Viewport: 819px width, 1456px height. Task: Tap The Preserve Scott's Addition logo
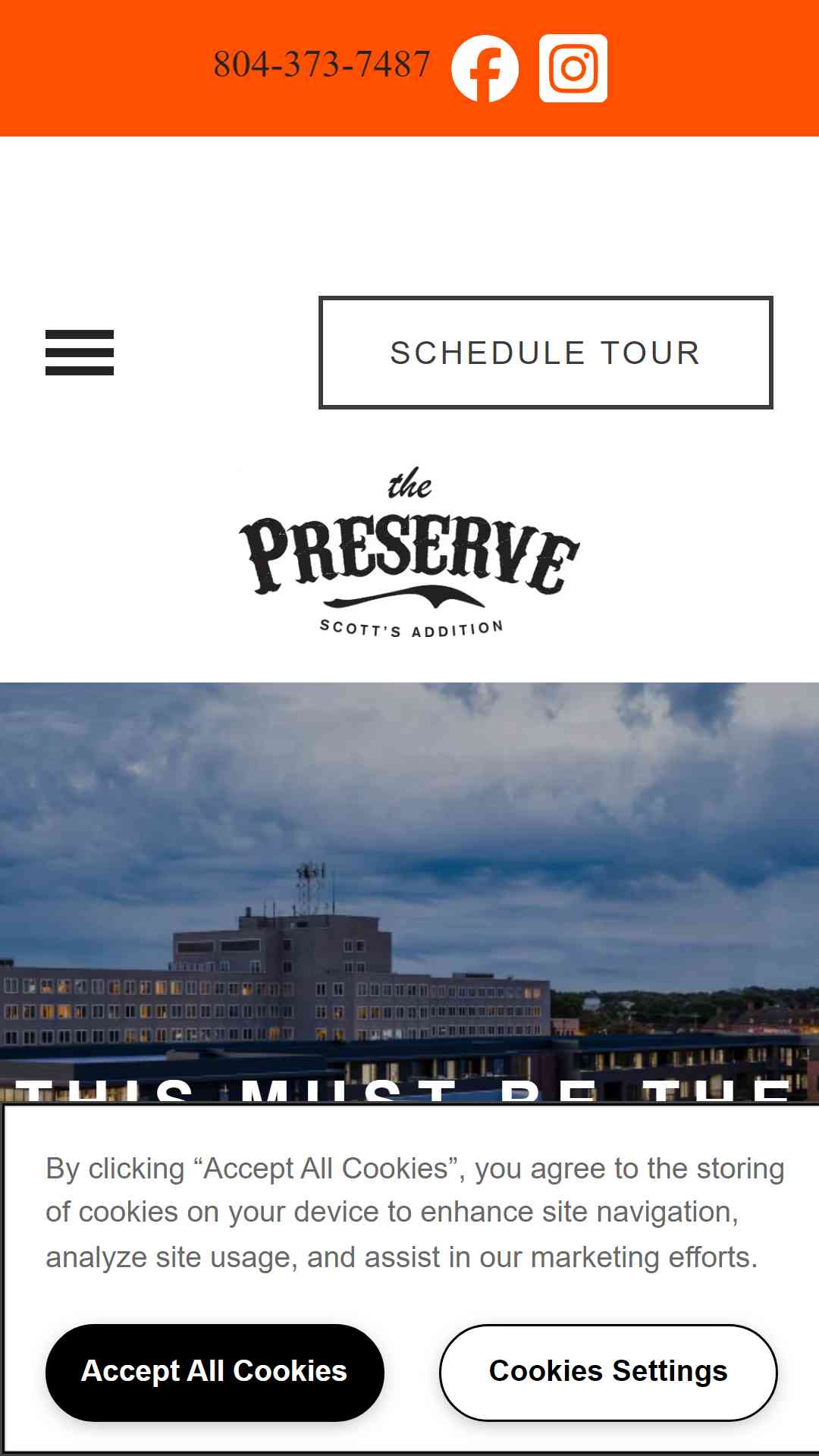pos(409,553)
